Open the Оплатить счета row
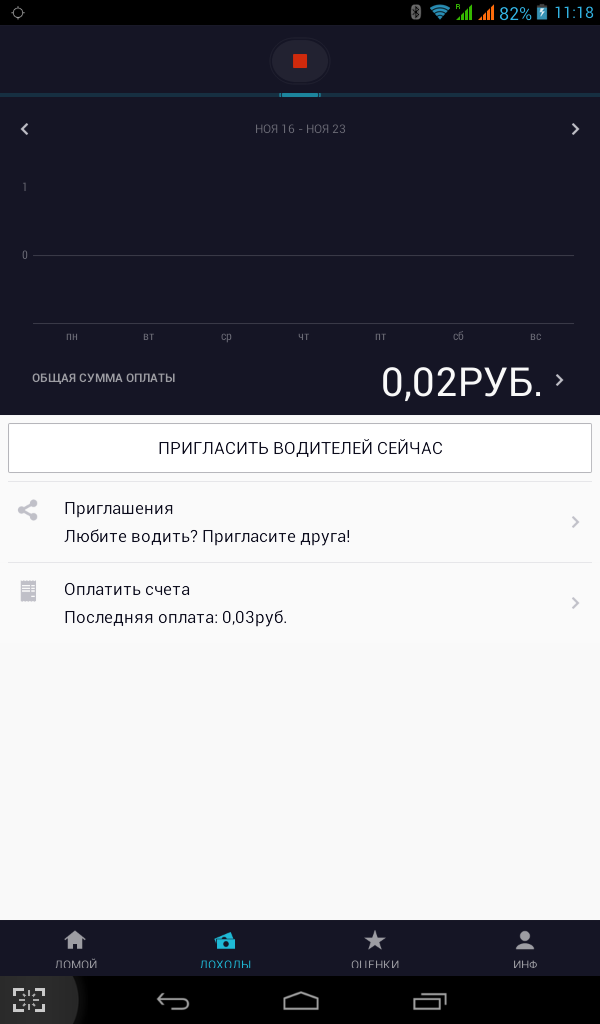600x1024 pixels. pos(300,603)
